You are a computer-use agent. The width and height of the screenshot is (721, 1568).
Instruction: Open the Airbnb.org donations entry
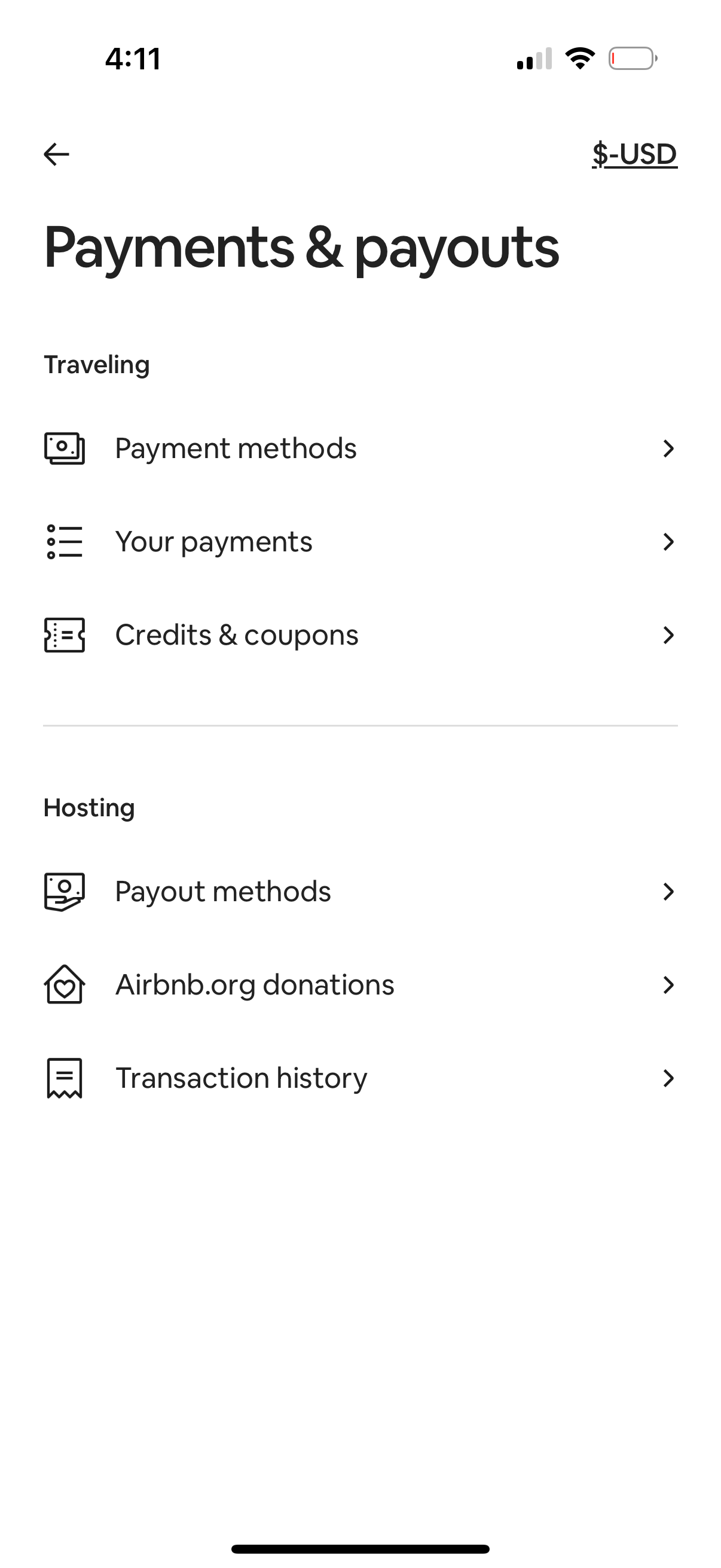253,984
